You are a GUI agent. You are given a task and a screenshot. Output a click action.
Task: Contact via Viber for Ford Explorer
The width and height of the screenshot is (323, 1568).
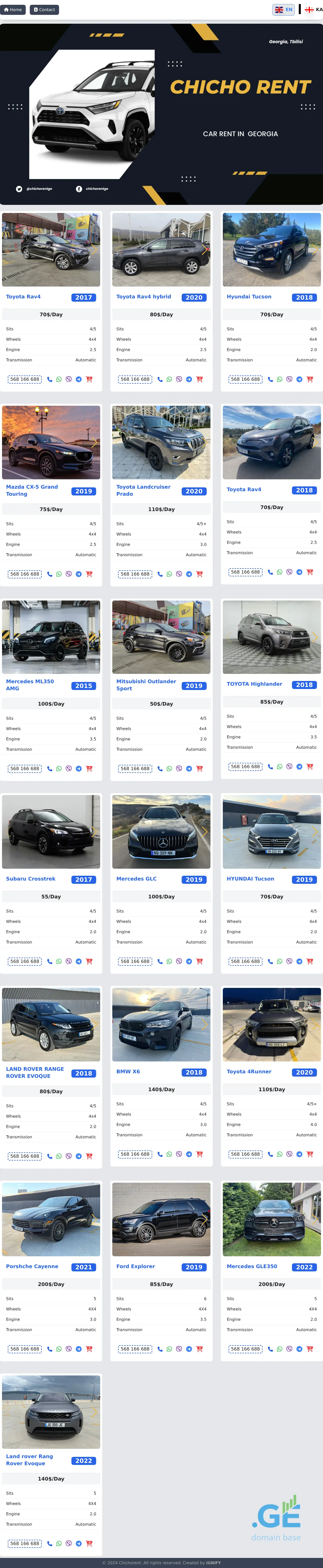click(x=179, y=1349)
